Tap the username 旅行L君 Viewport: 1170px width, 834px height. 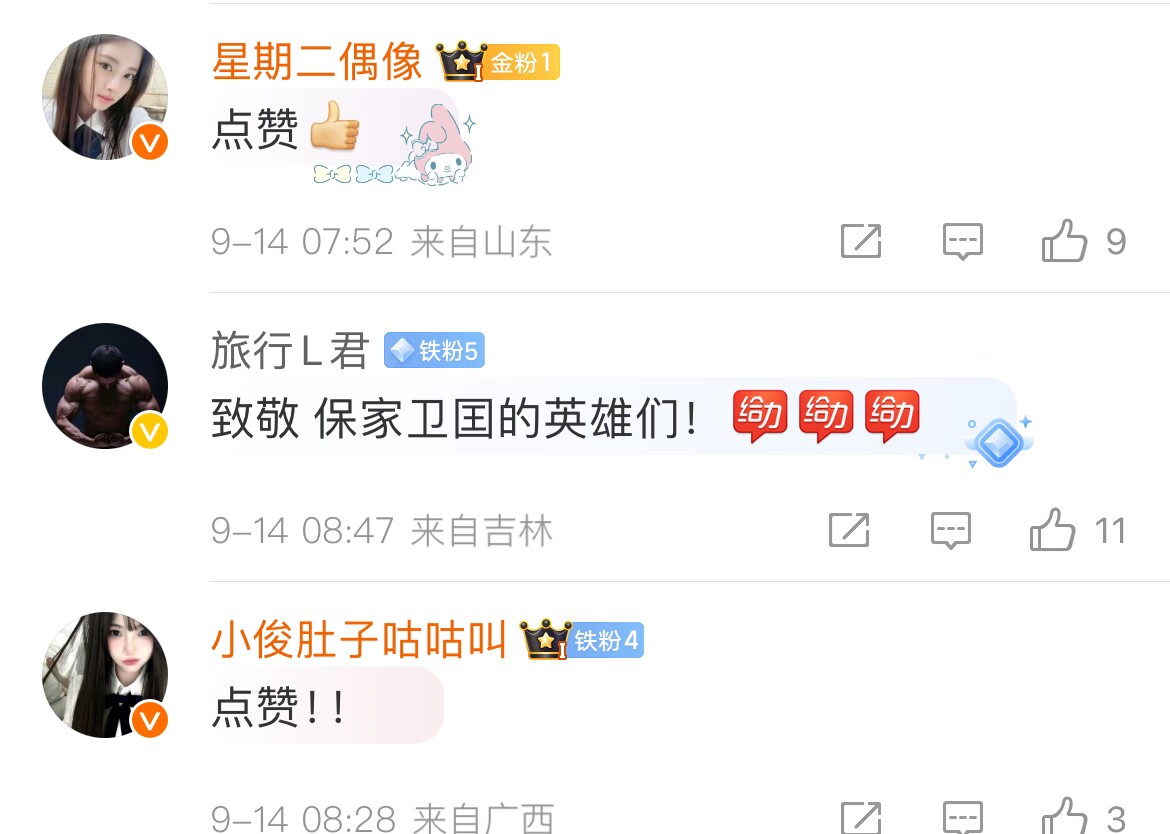(290, 351)
